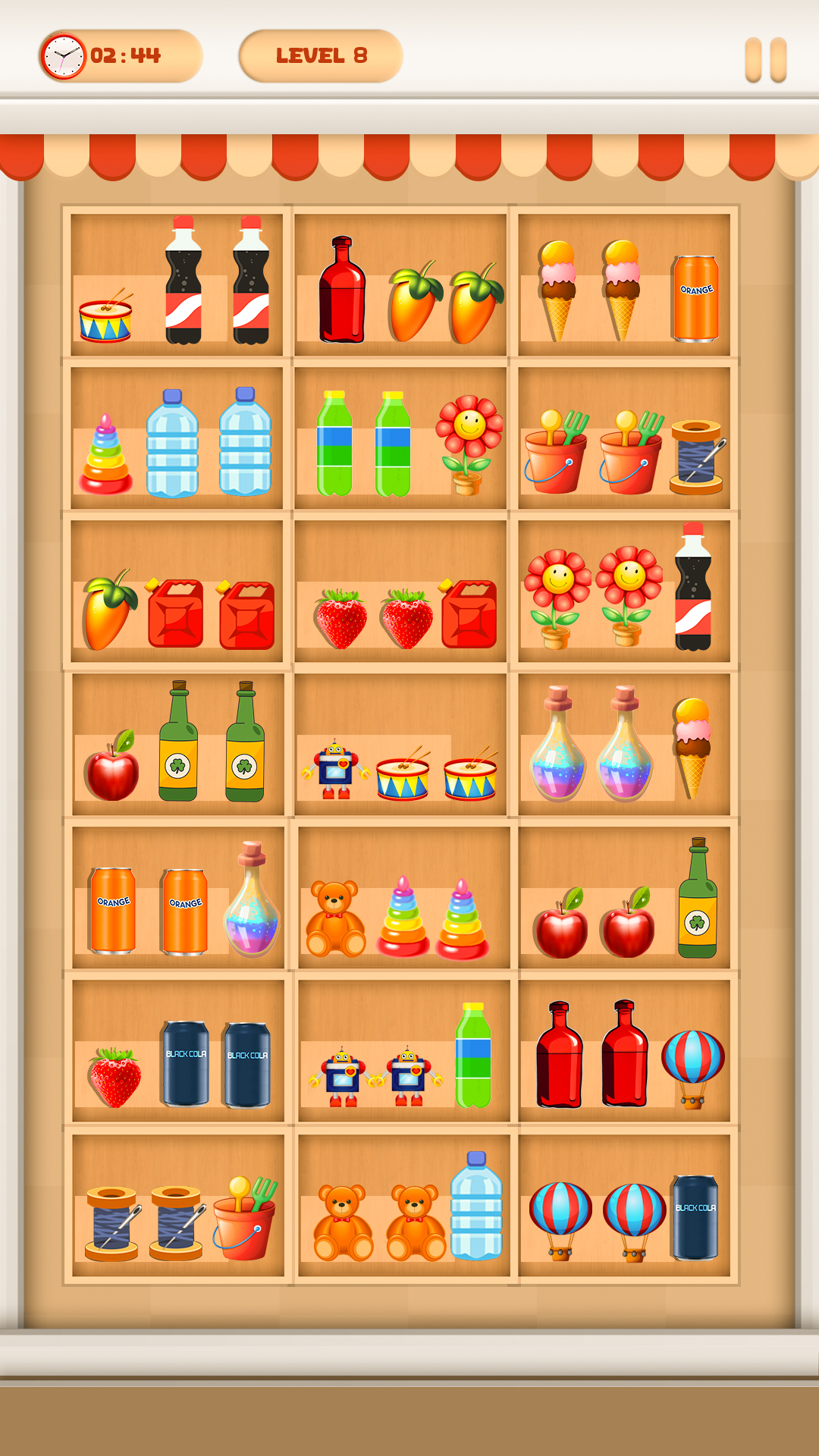This screenshot has width=819, height=1456.
Task: Select the potion bottle next to orange cans
Action: (x=253, y=899)
